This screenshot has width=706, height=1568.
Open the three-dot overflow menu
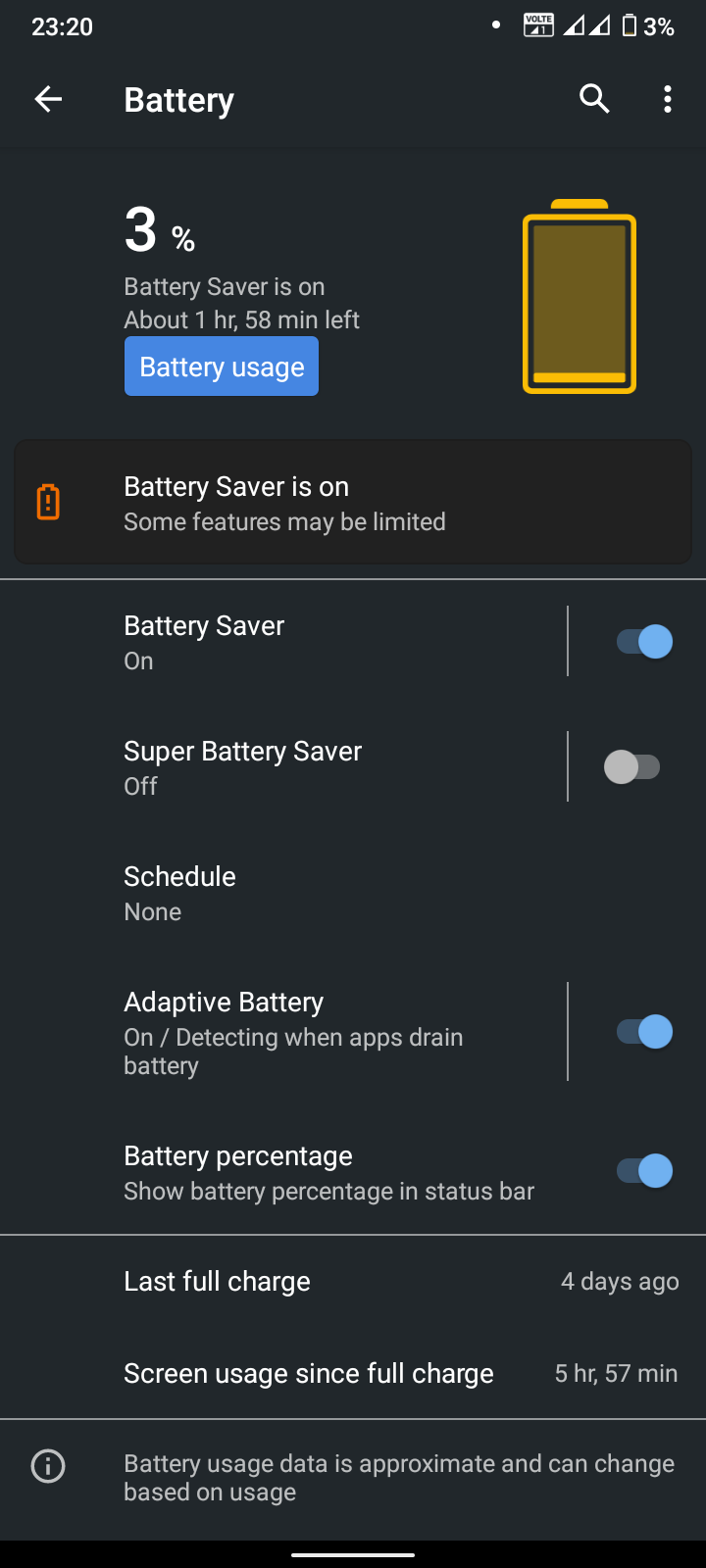pyautogui.click(x=668, y=99)
